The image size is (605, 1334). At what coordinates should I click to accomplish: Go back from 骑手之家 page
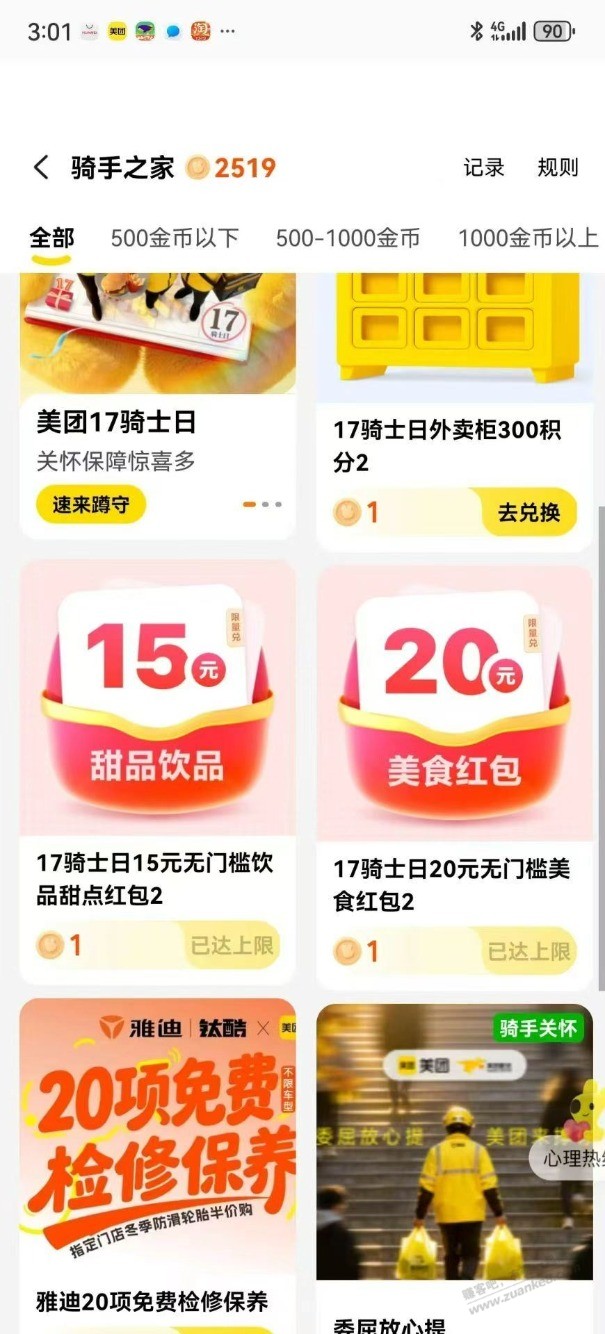[41, 167]
